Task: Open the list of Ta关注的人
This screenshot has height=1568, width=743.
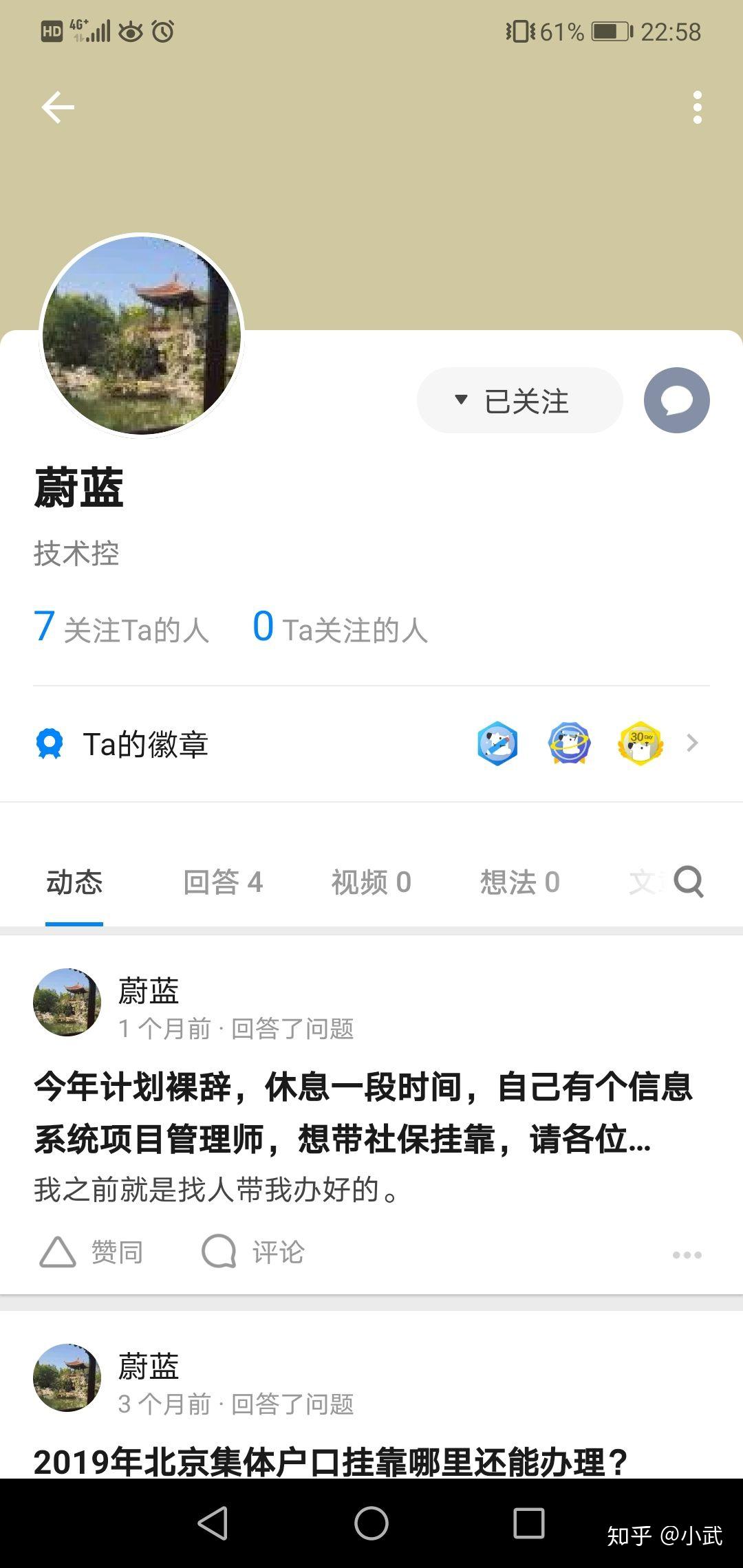Action: coord(340,628)
